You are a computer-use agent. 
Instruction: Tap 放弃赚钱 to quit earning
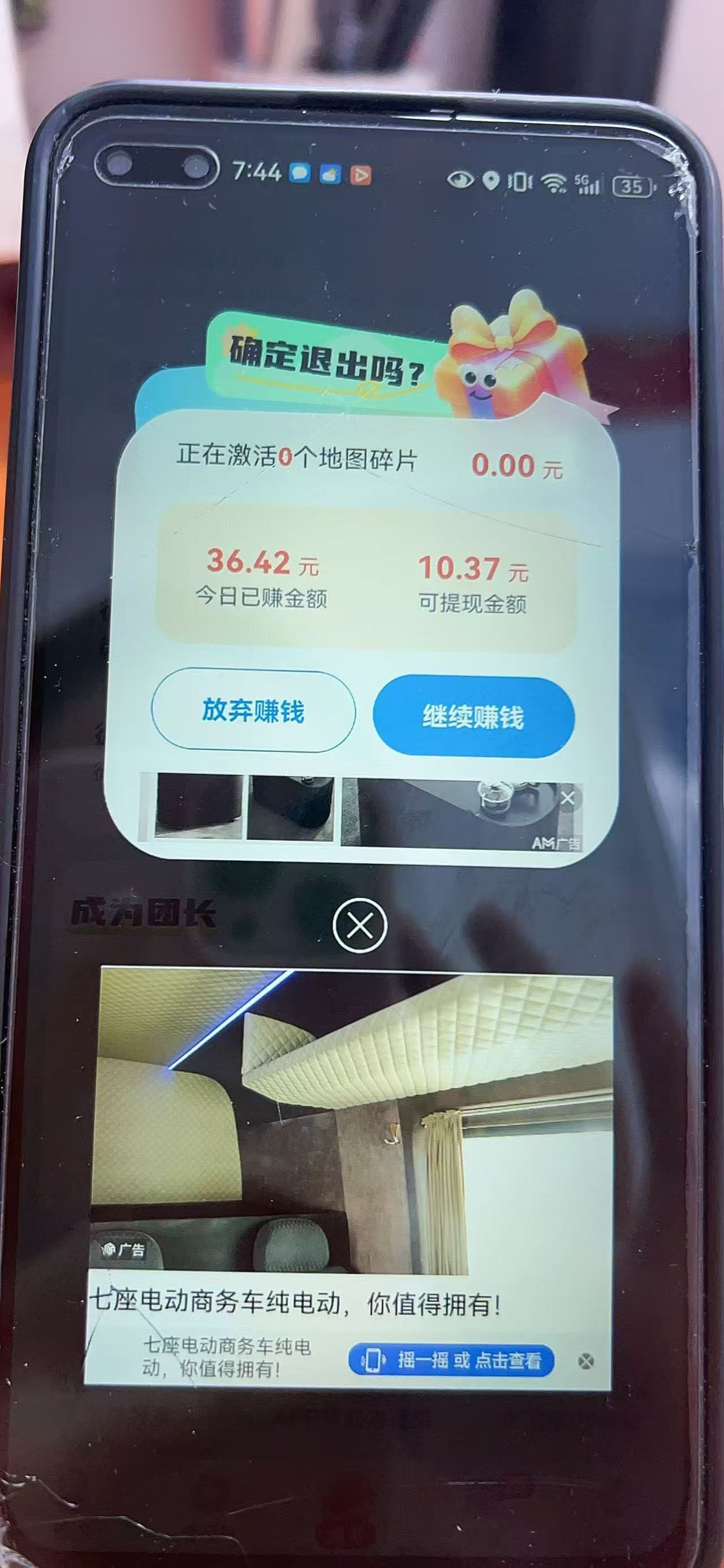253,711
